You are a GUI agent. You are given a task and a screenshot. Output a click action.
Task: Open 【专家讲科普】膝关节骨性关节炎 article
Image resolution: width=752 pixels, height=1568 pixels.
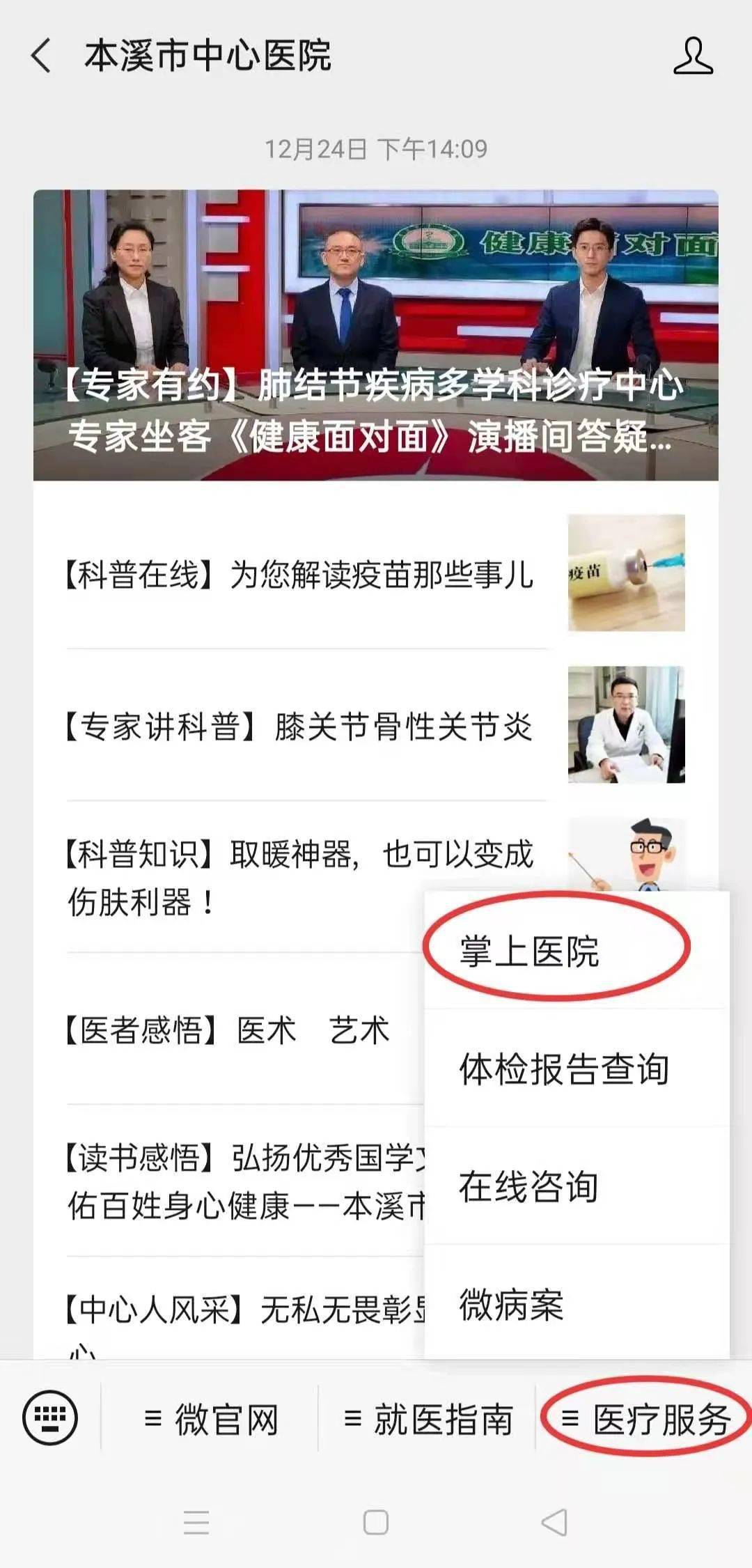point(376,725)
